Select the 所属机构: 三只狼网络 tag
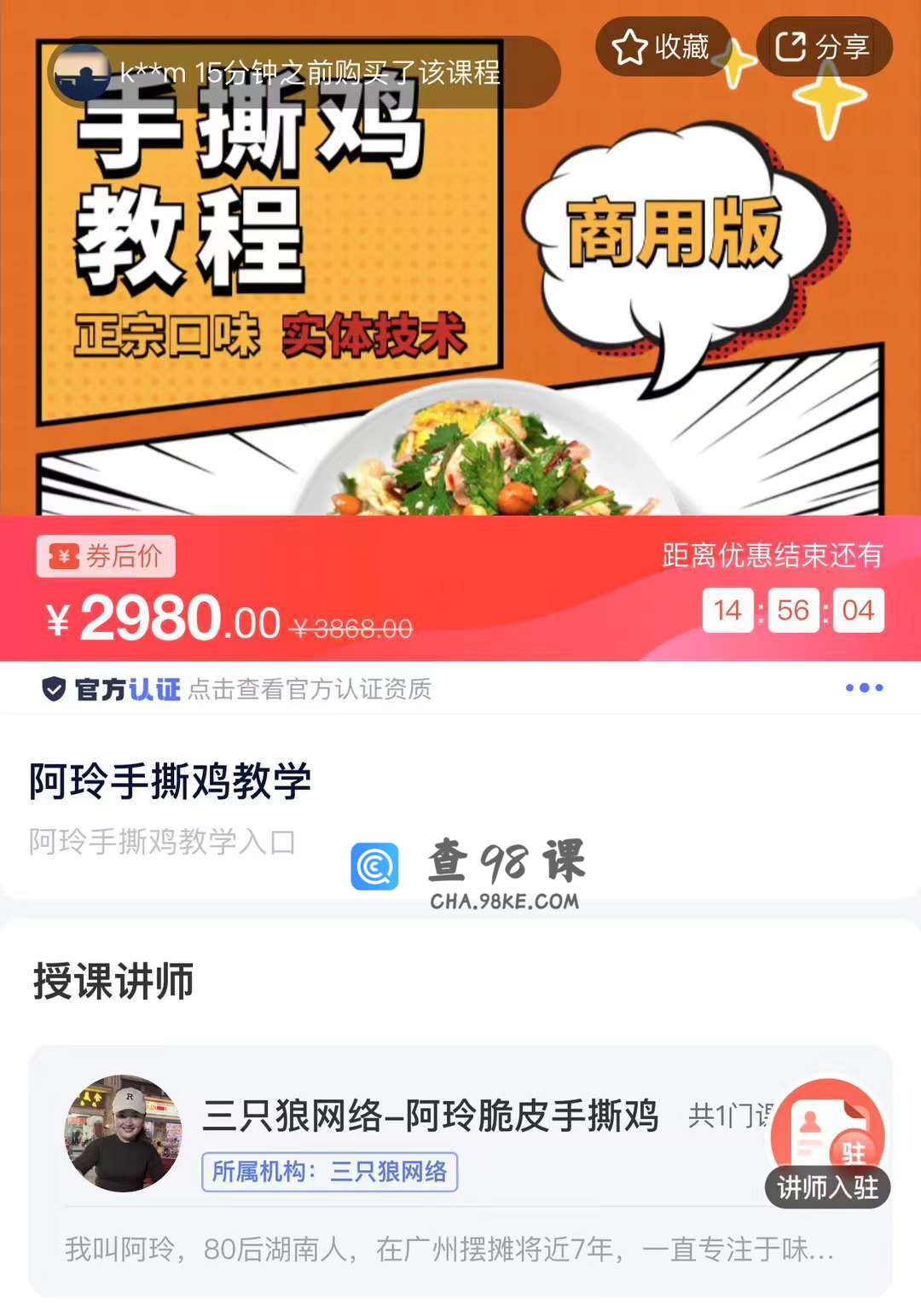This screenshot has height=1316, width=921. tap(329, 1172)
